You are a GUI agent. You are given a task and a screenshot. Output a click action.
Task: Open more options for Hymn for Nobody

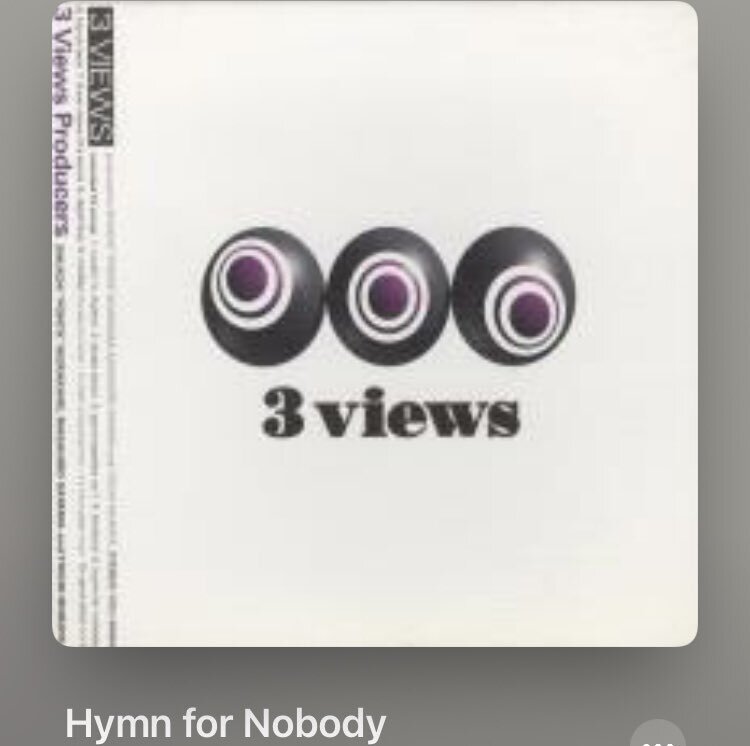659,735
